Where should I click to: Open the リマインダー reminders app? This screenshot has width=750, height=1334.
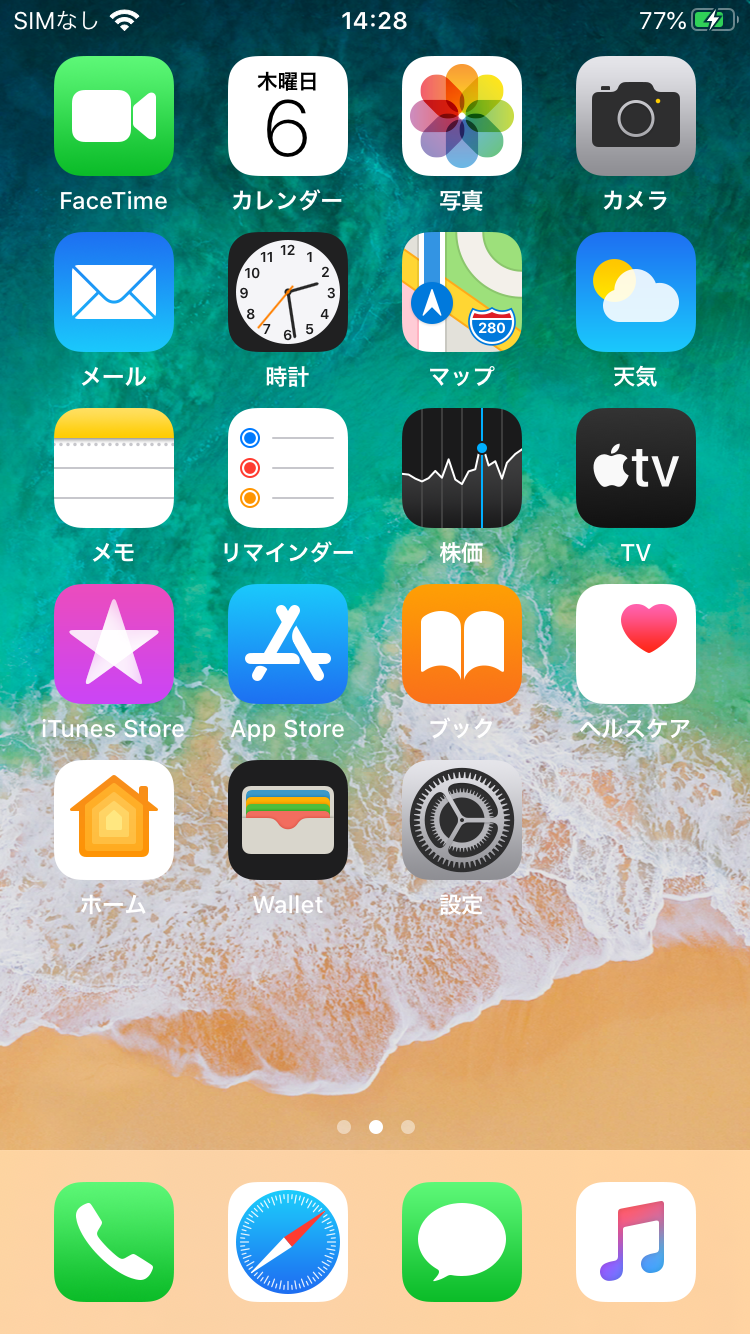coord(288,468)
